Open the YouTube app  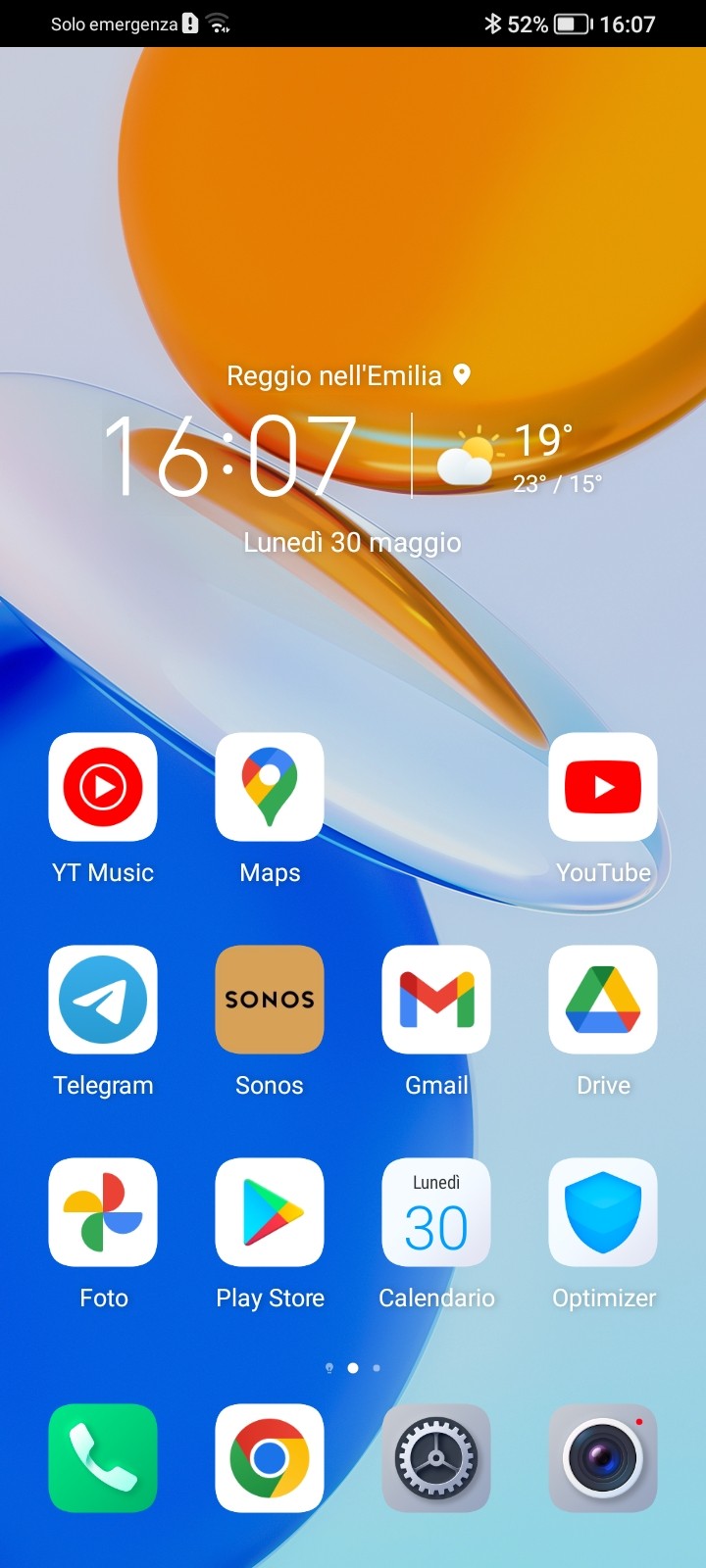tap(603, 787)
